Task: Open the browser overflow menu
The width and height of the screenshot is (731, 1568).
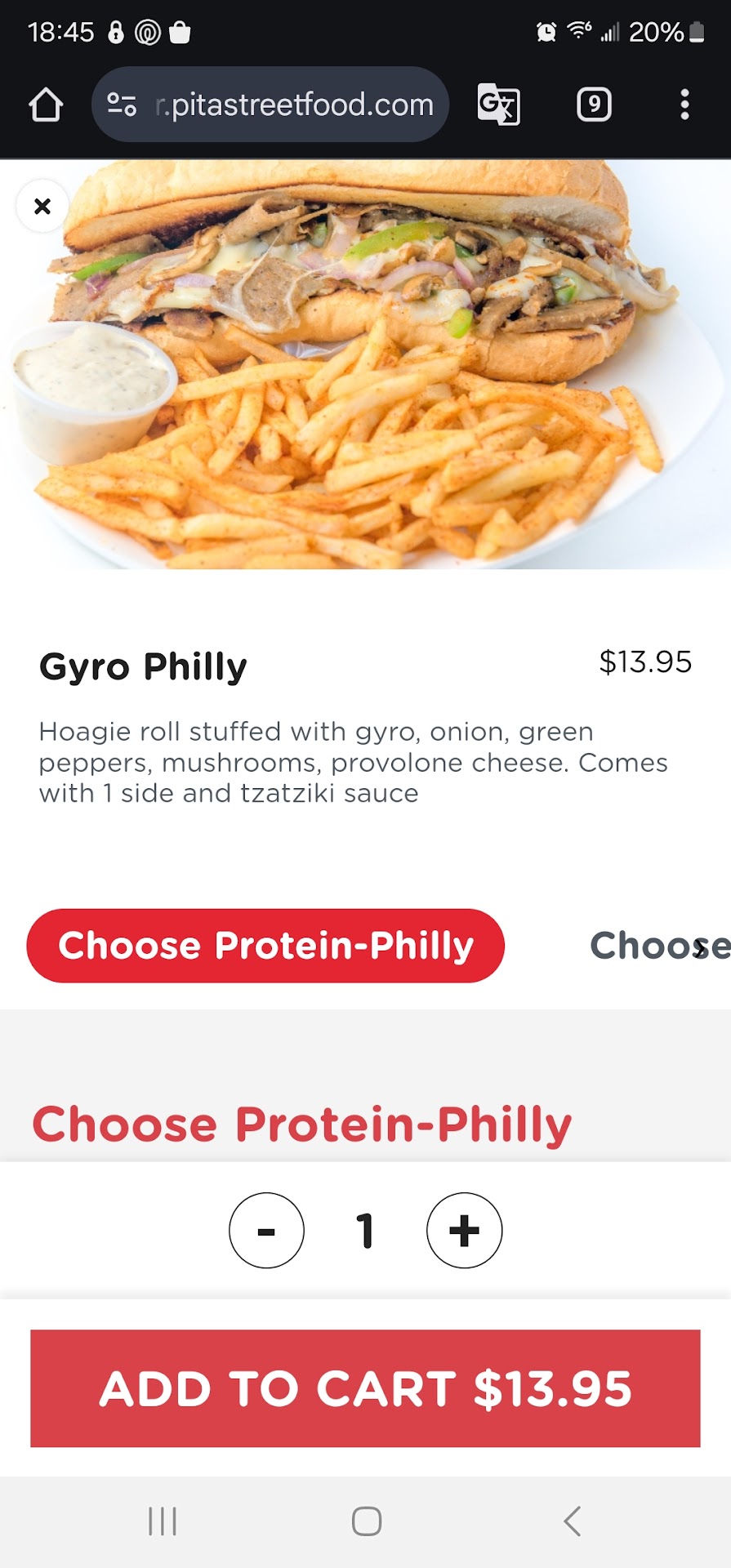Action: tap(684, 105)
